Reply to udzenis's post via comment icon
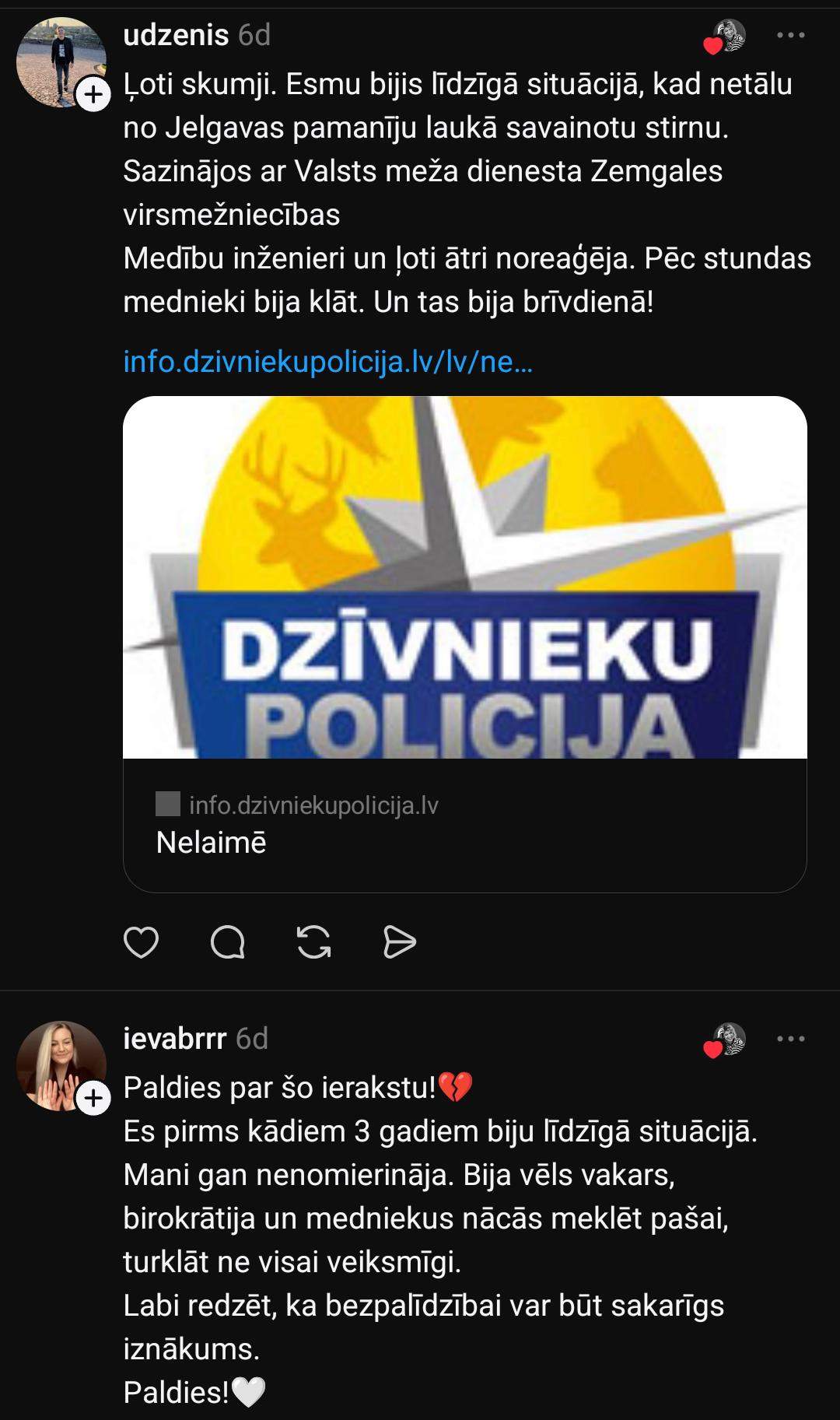The height and width of the screenshot is (1420, 840). pyautogui.click(x=228, y=942)
